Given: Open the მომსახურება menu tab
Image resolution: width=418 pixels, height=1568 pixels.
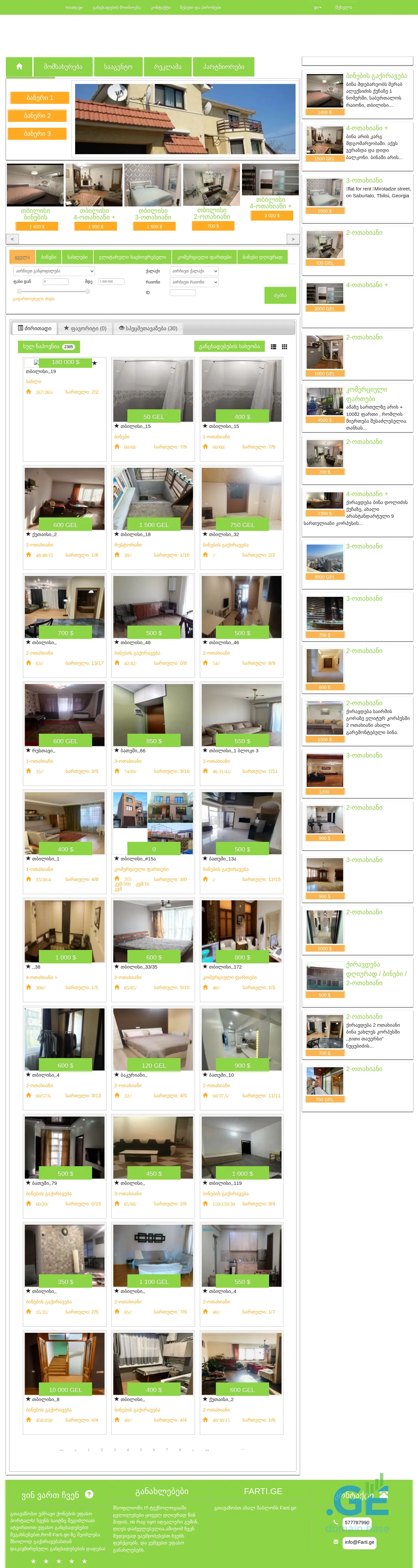Looking at the screenshot, I should (63, 66).
